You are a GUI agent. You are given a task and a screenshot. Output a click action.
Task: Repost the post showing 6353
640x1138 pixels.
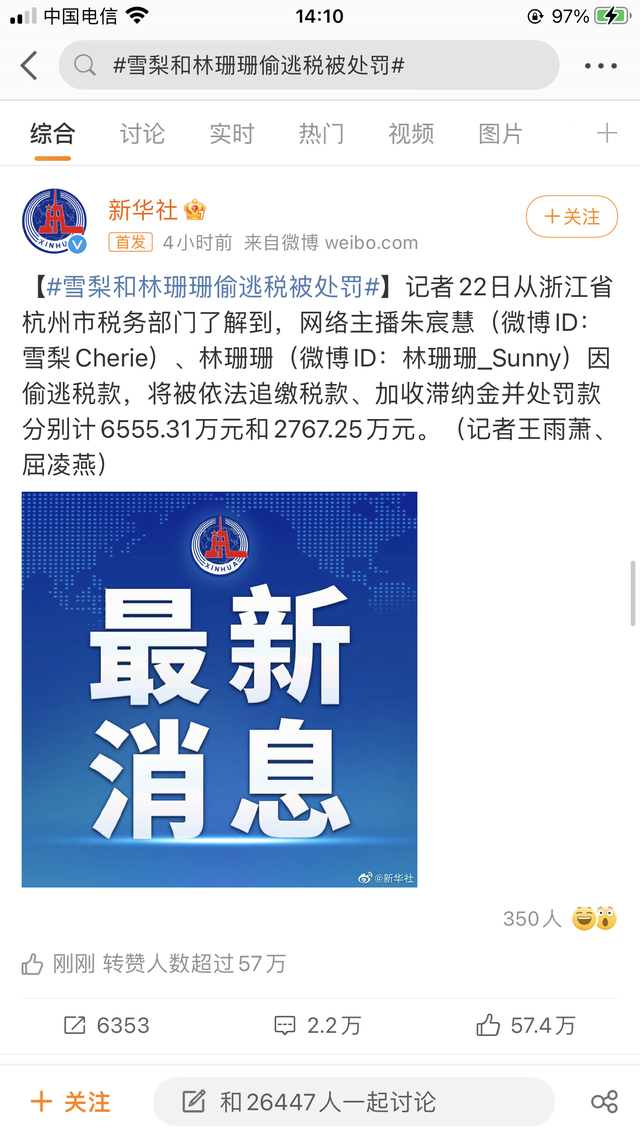click(106, 1025)
